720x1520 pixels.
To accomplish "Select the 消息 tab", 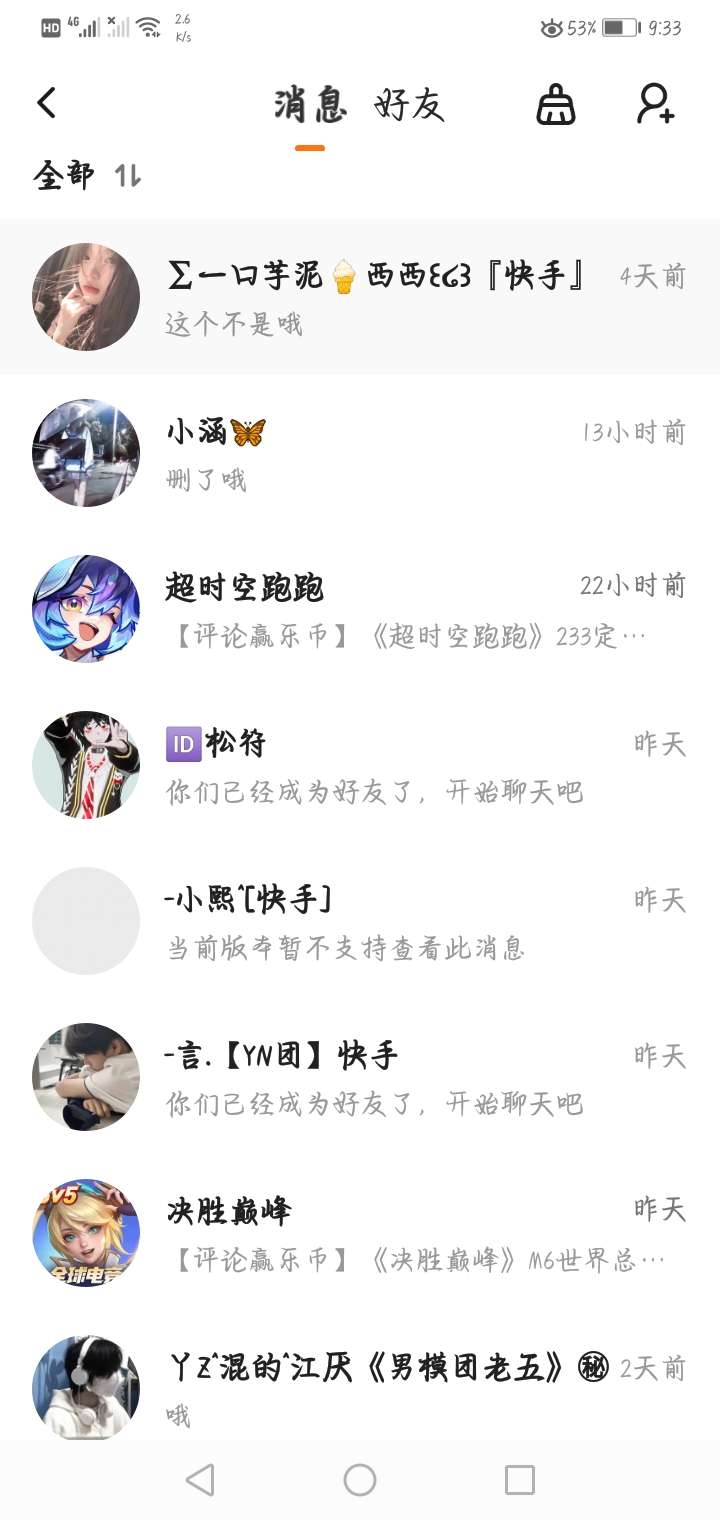I will click(x=310, y=104).
